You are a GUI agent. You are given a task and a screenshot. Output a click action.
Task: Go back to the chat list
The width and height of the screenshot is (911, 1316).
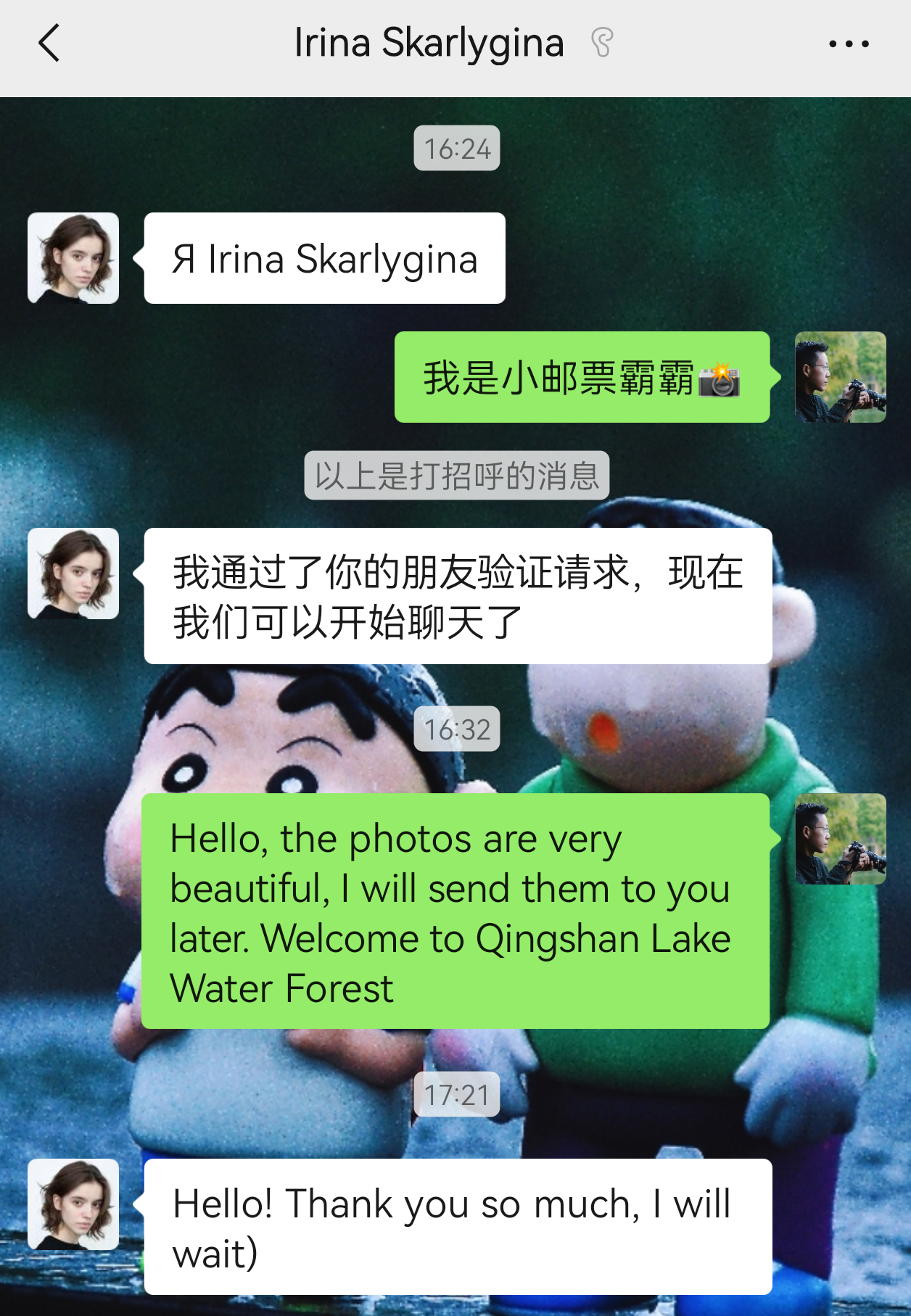coord(49,44)
